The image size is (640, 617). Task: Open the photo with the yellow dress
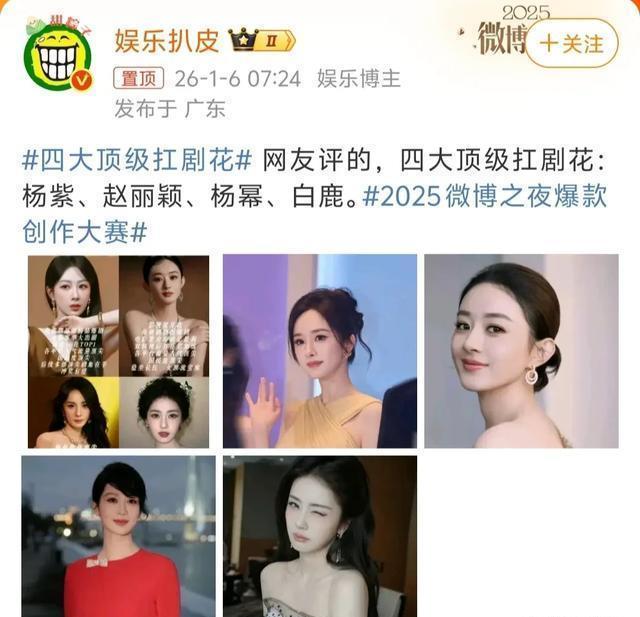pyautogui.click(x=319, y=350)
